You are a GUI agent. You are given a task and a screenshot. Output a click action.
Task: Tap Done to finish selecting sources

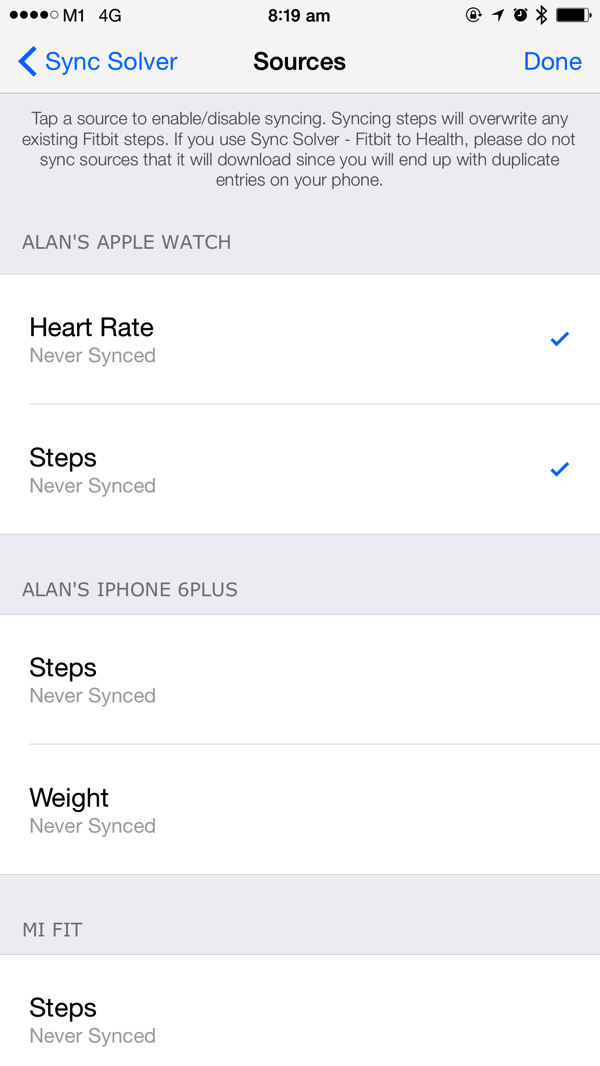coord(552,62)
